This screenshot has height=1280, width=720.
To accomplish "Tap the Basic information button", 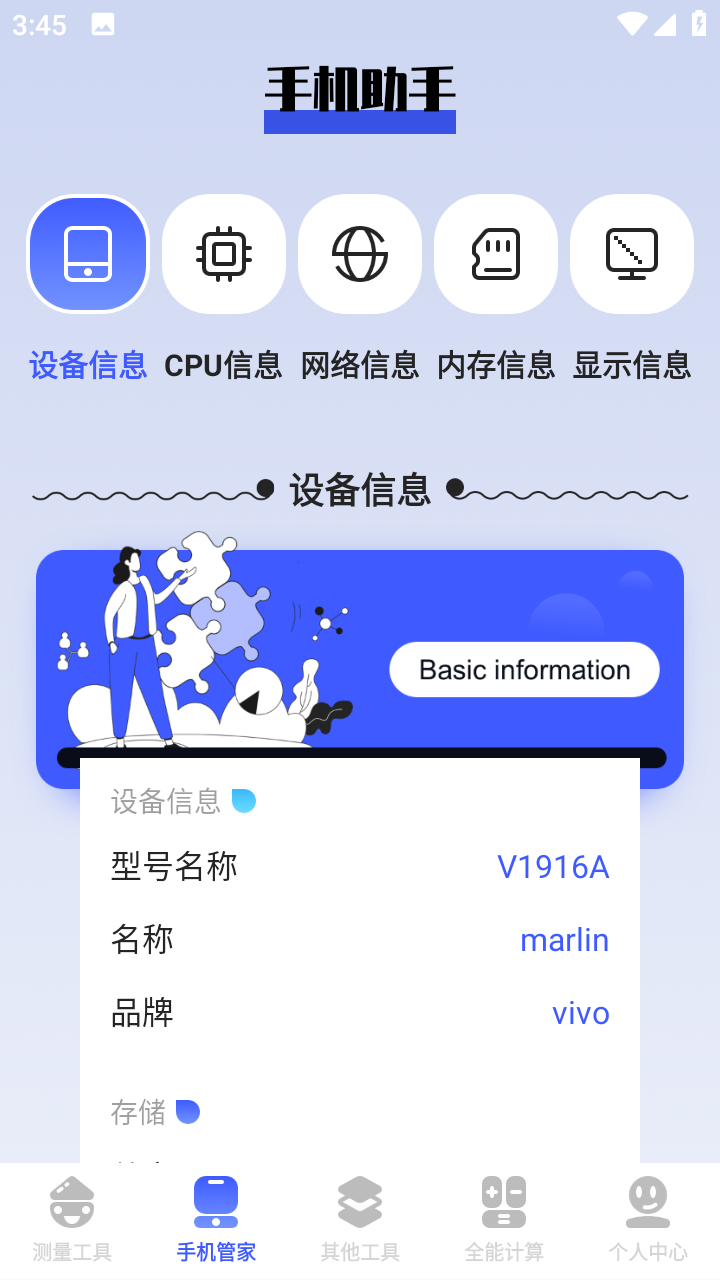I will click(x=524, y=670).
